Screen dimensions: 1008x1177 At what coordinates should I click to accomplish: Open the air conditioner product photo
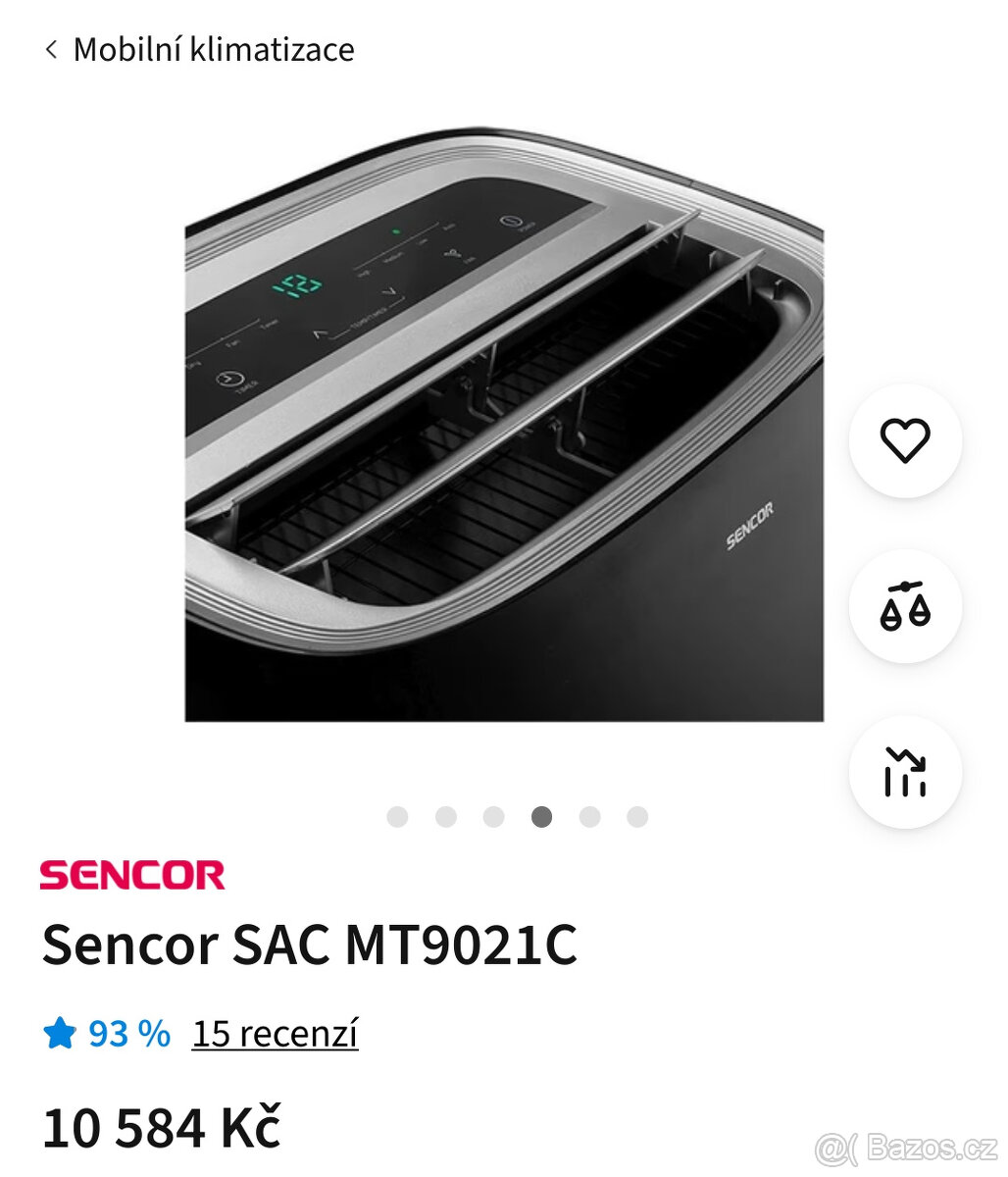[504, 424]
